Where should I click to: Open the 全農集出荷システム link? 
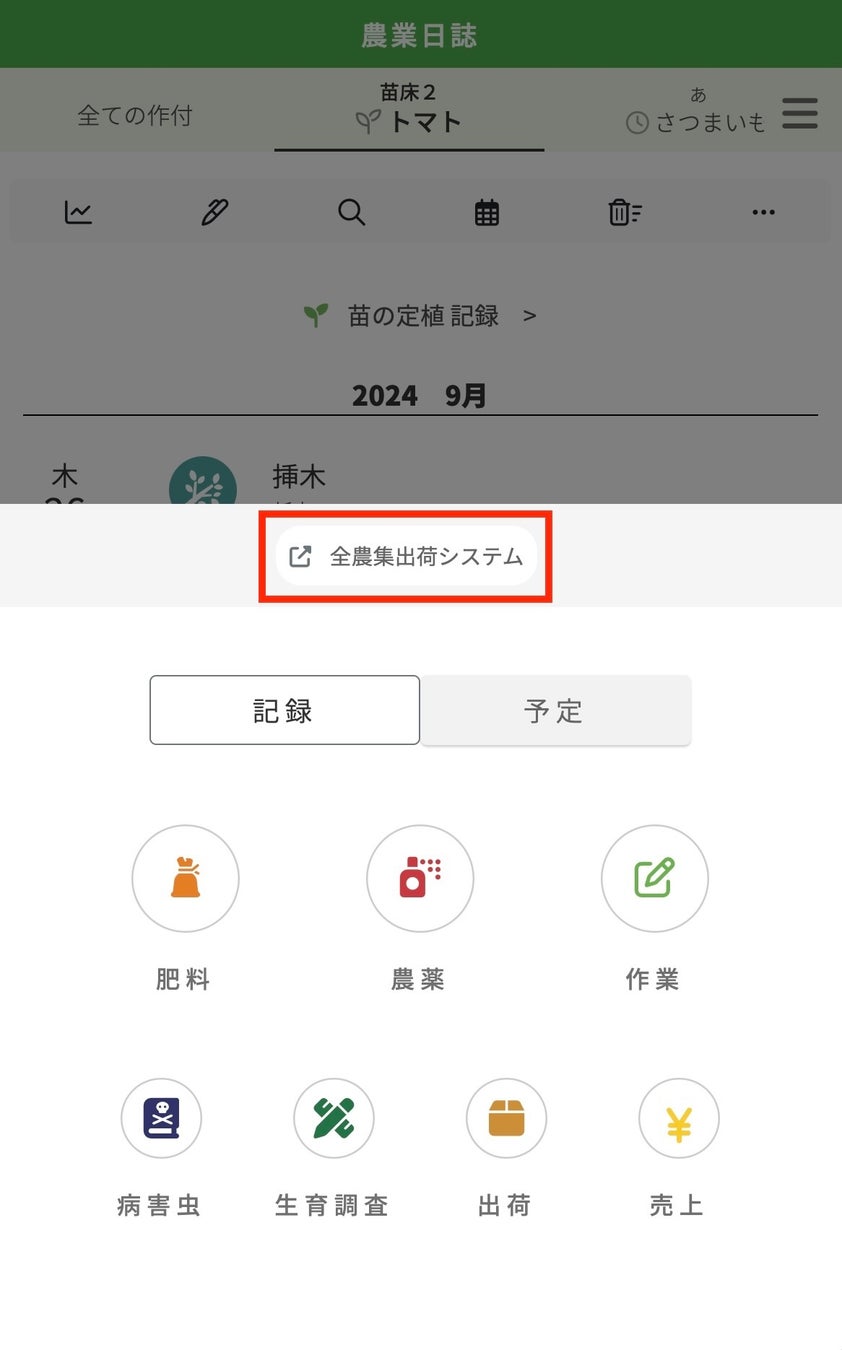click(x=406, y=556)
